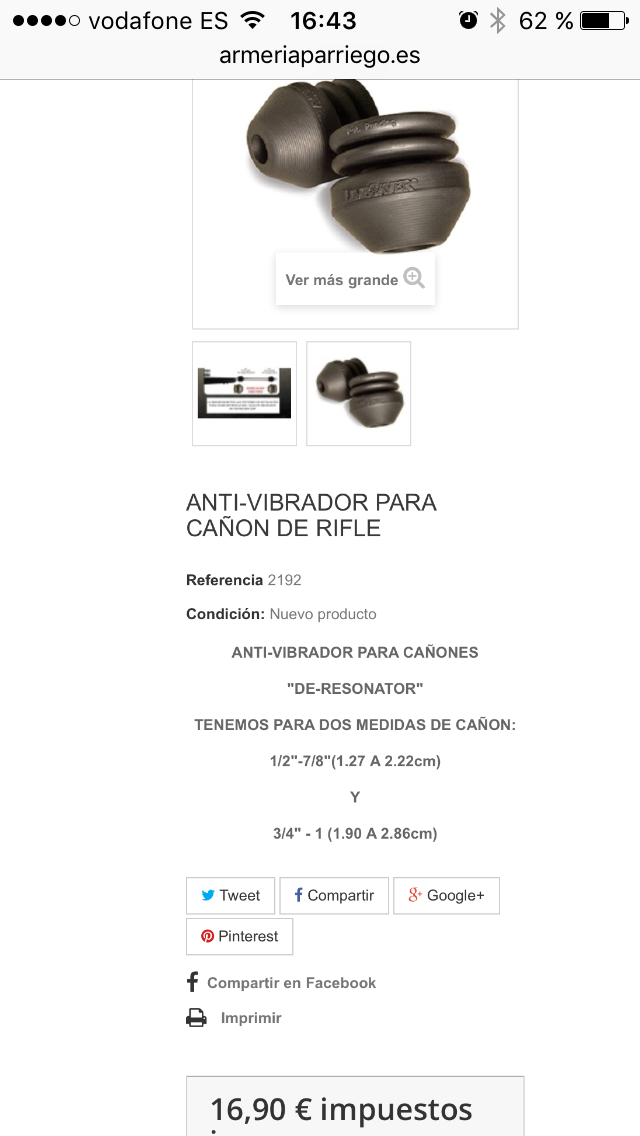Tap the Compartir Facebook share button
The image size is (640, 1136).
(334, 896)
